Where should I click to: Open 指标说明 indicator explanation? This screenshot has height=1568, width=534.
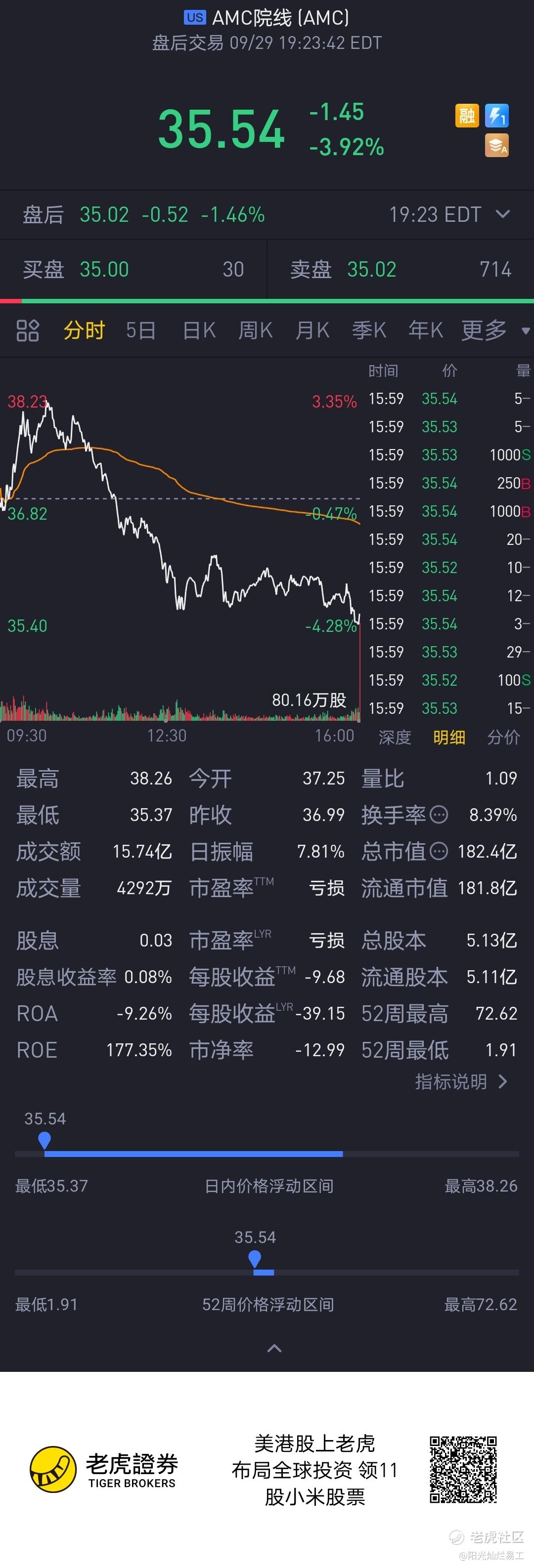click(x=461, y=1082)
